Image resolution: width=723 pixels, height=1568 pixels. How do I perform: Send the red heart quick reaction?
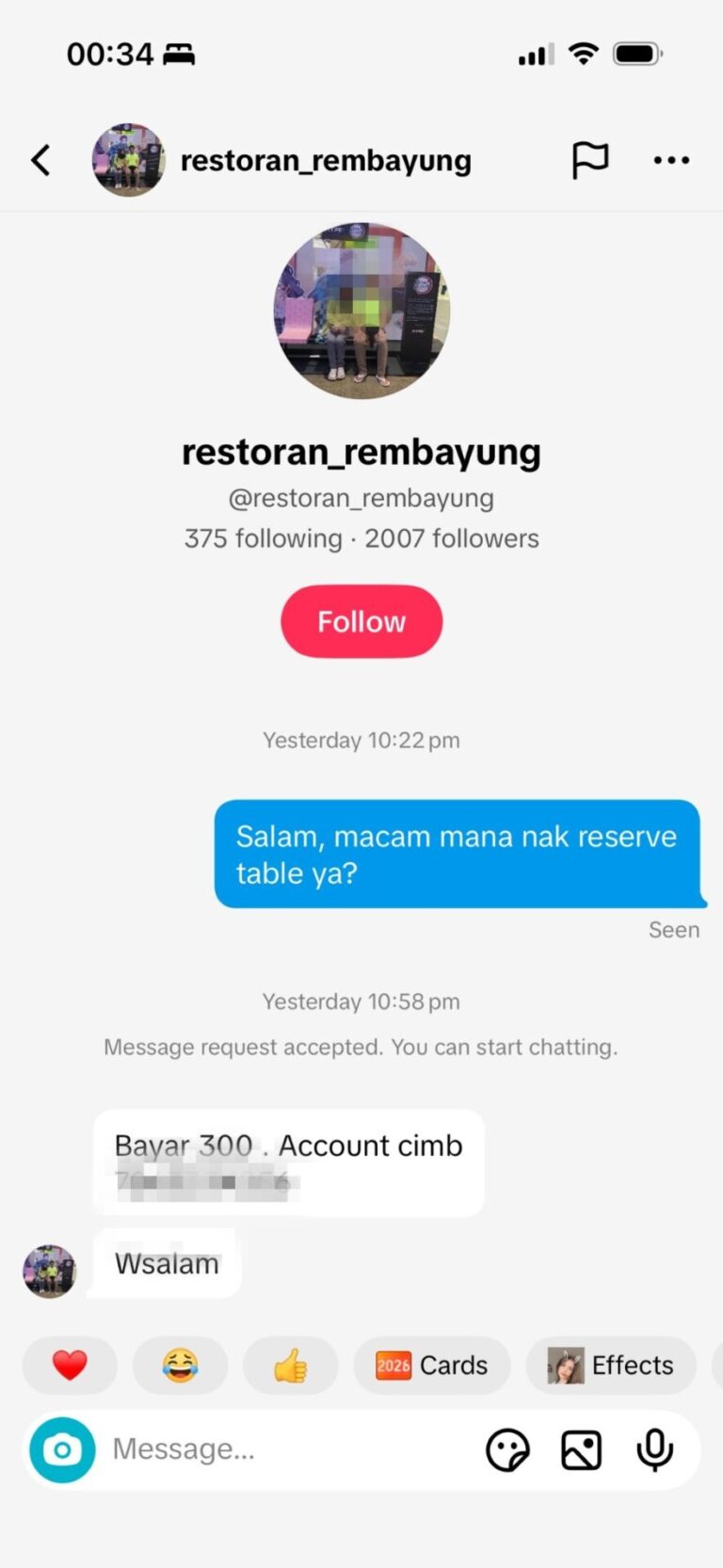[70, 1365]
